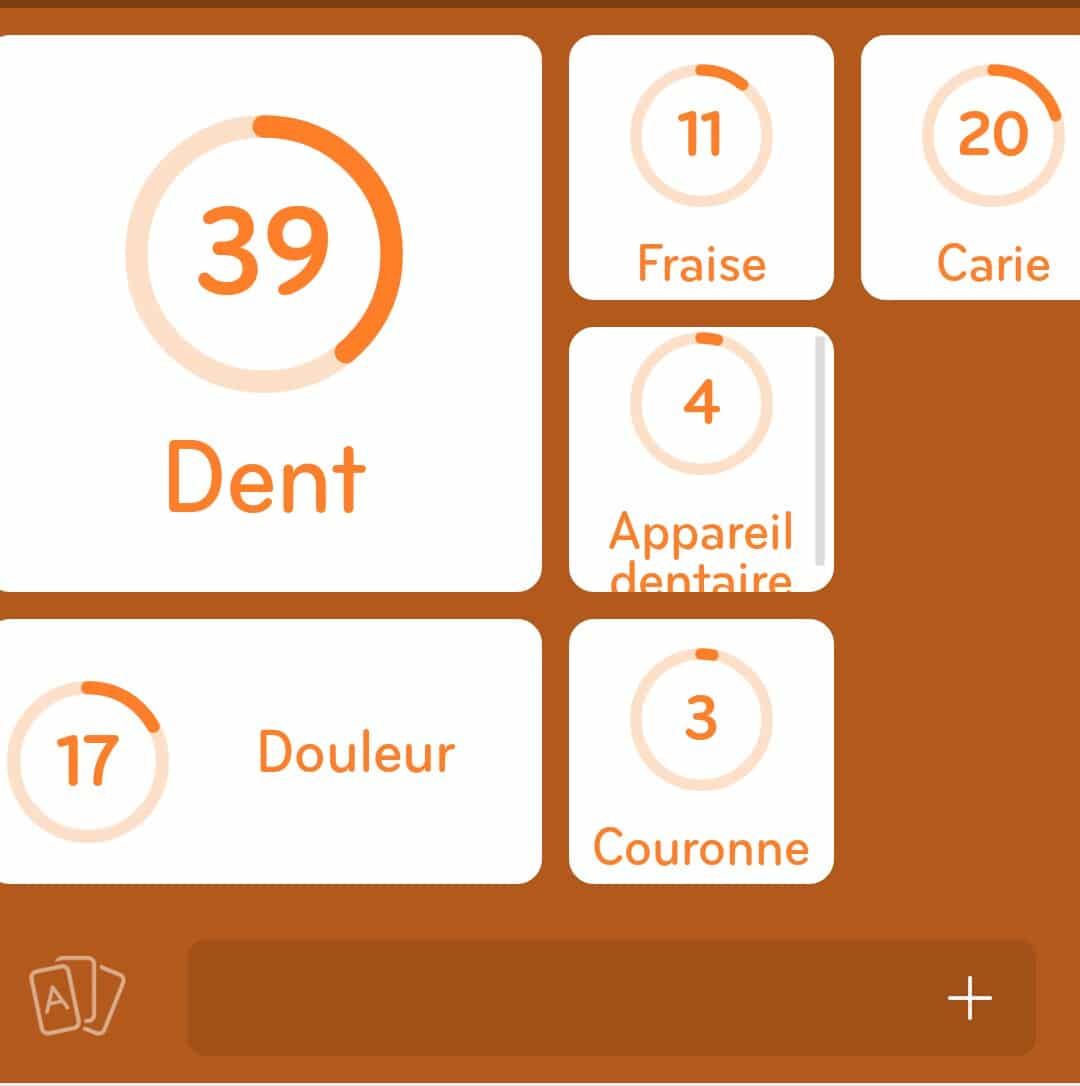Click the ring showing 17 on Douleur card

[x=88, y=758]
